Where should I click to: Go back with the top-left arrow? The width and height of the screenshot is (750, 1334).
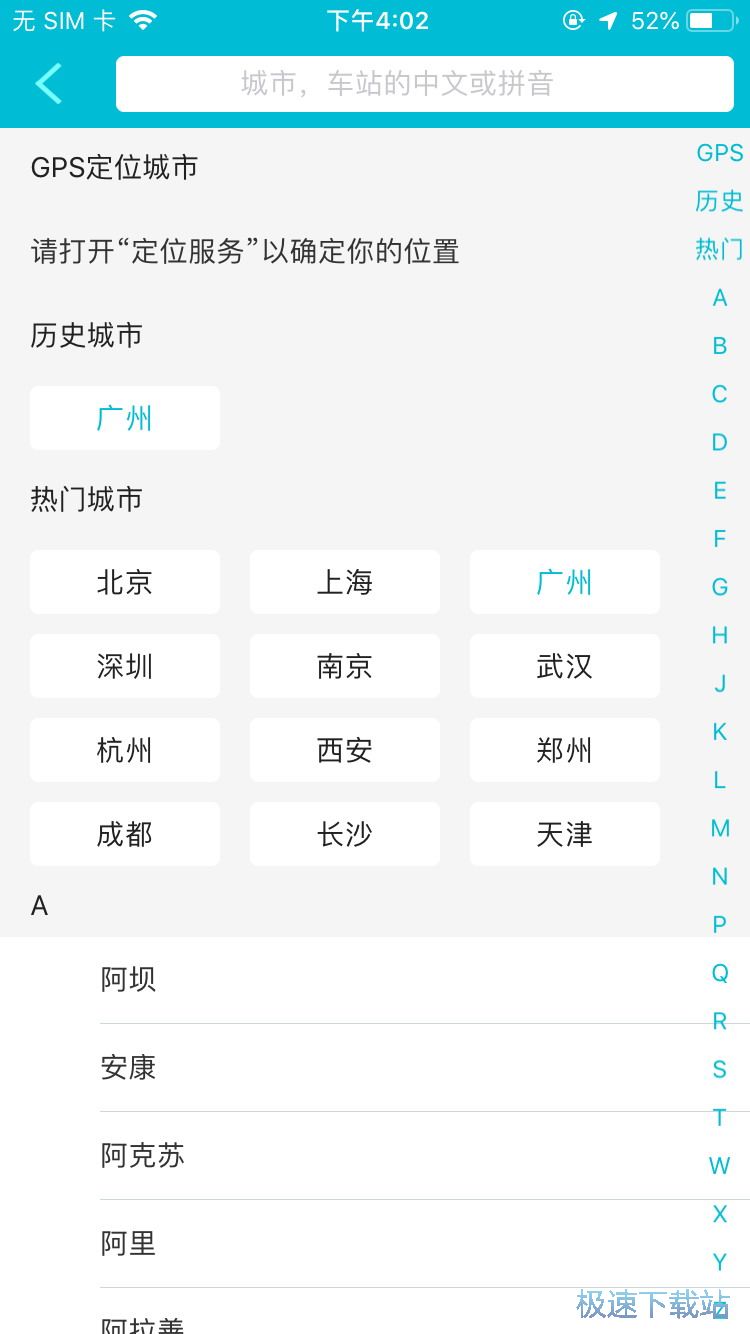coord(48,83)
